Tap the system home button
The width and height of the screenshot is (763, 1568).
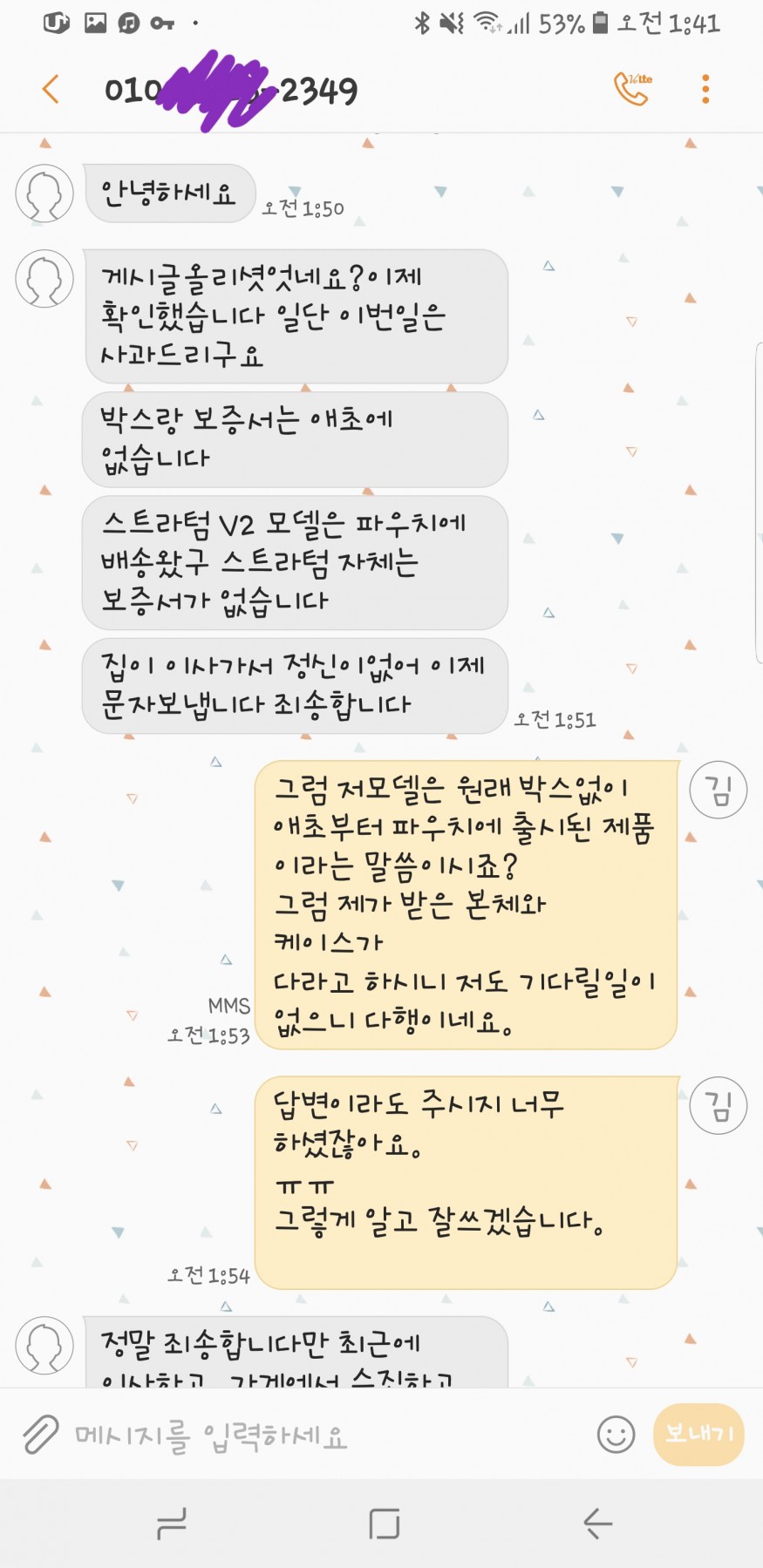click(x=384, y=1524)
